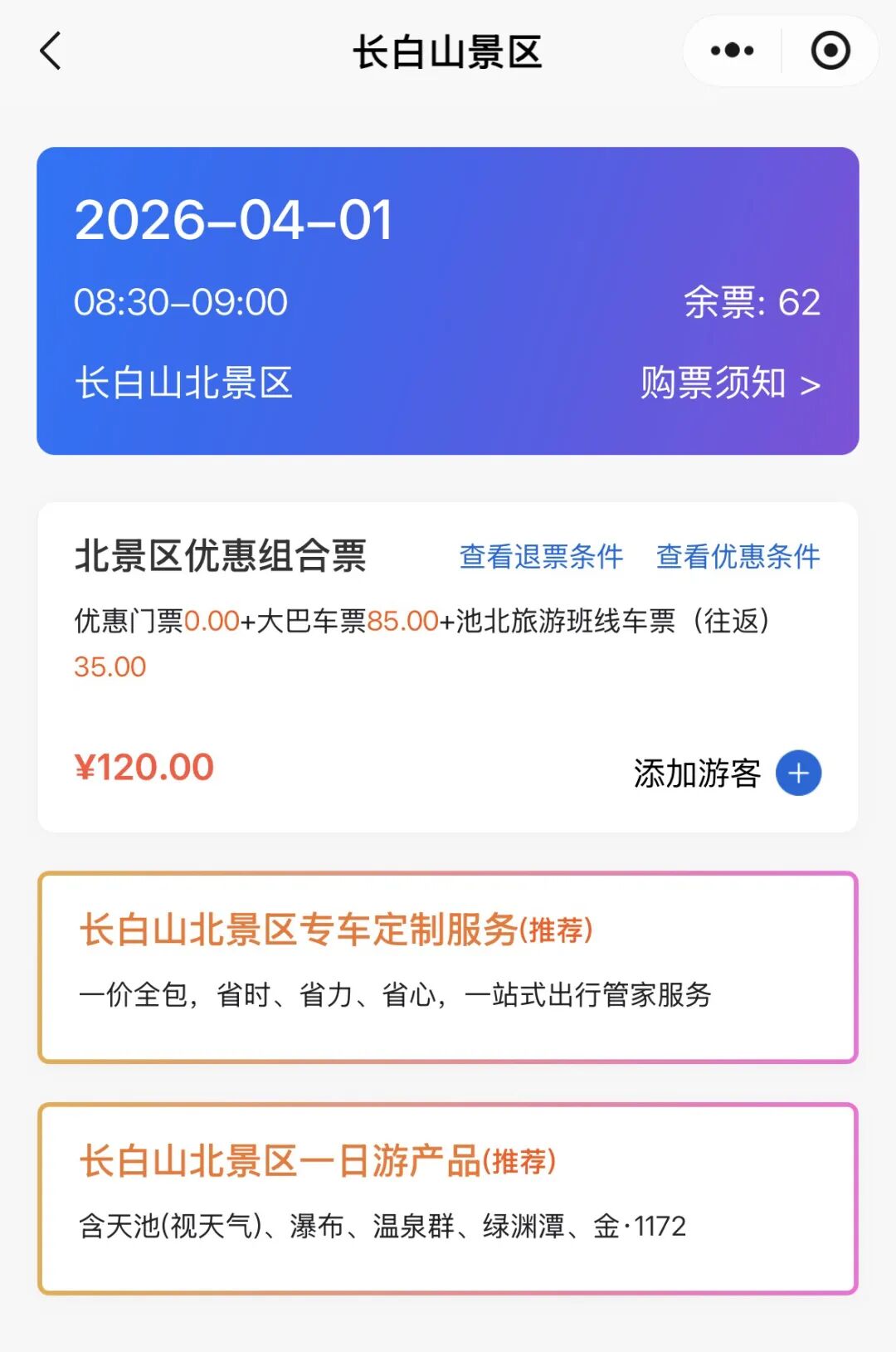Open 查看优惠条件 discount conditions link
This screenshot has width=896, height=1352.
coord(738,556)
